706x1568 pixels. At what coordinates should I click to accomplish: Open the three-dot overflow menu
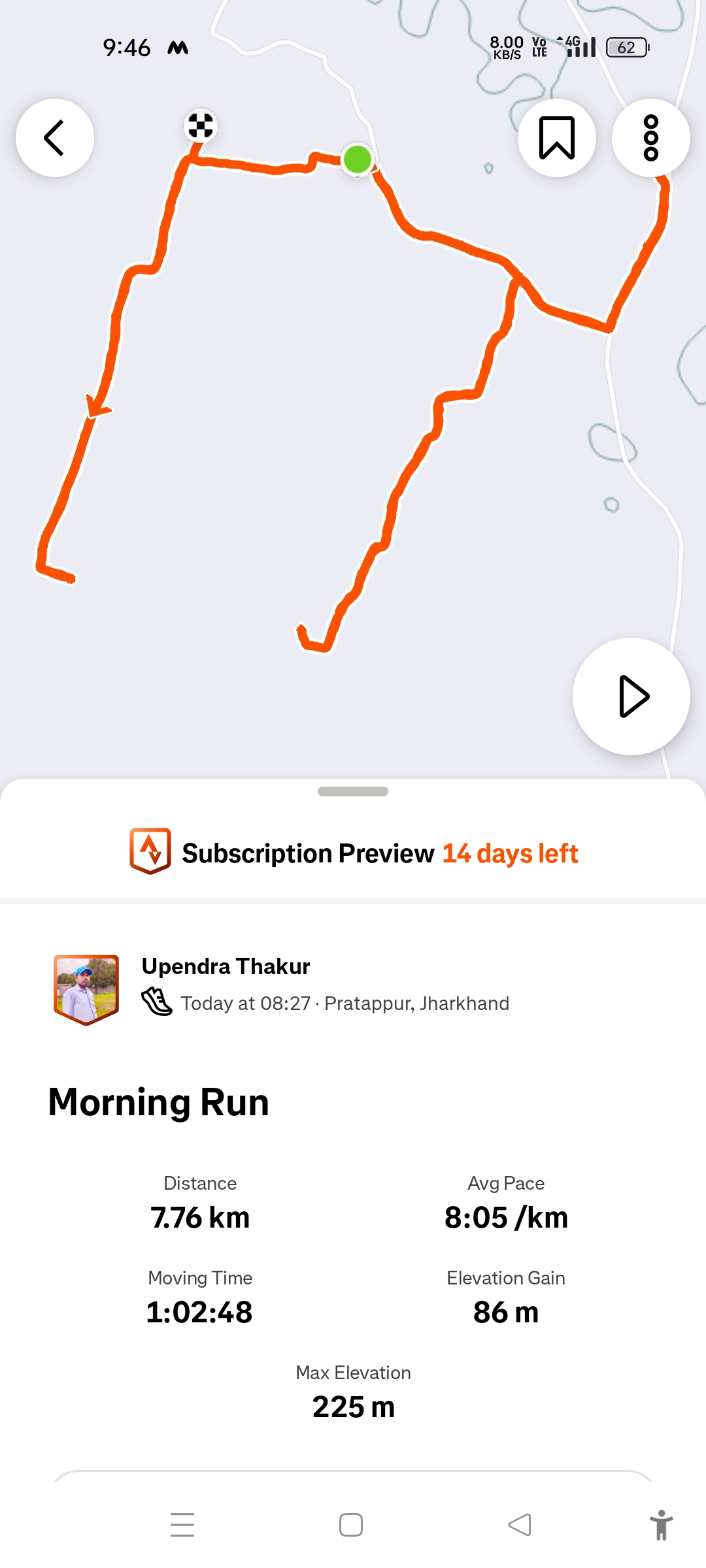tap(650, 138)
